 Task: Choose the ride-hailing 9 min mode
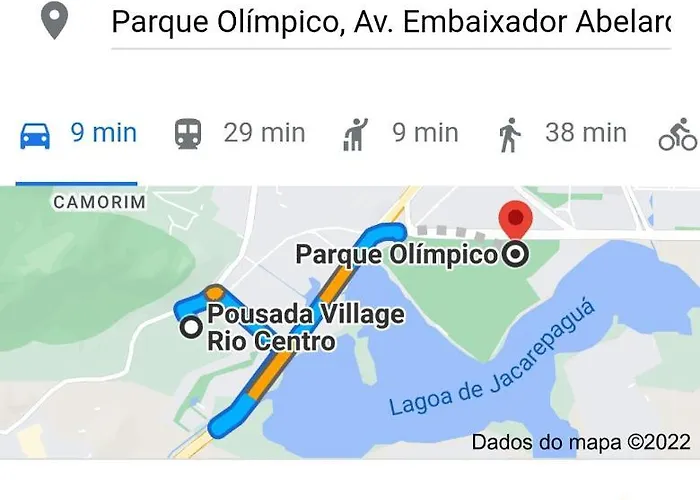[399, 133]
